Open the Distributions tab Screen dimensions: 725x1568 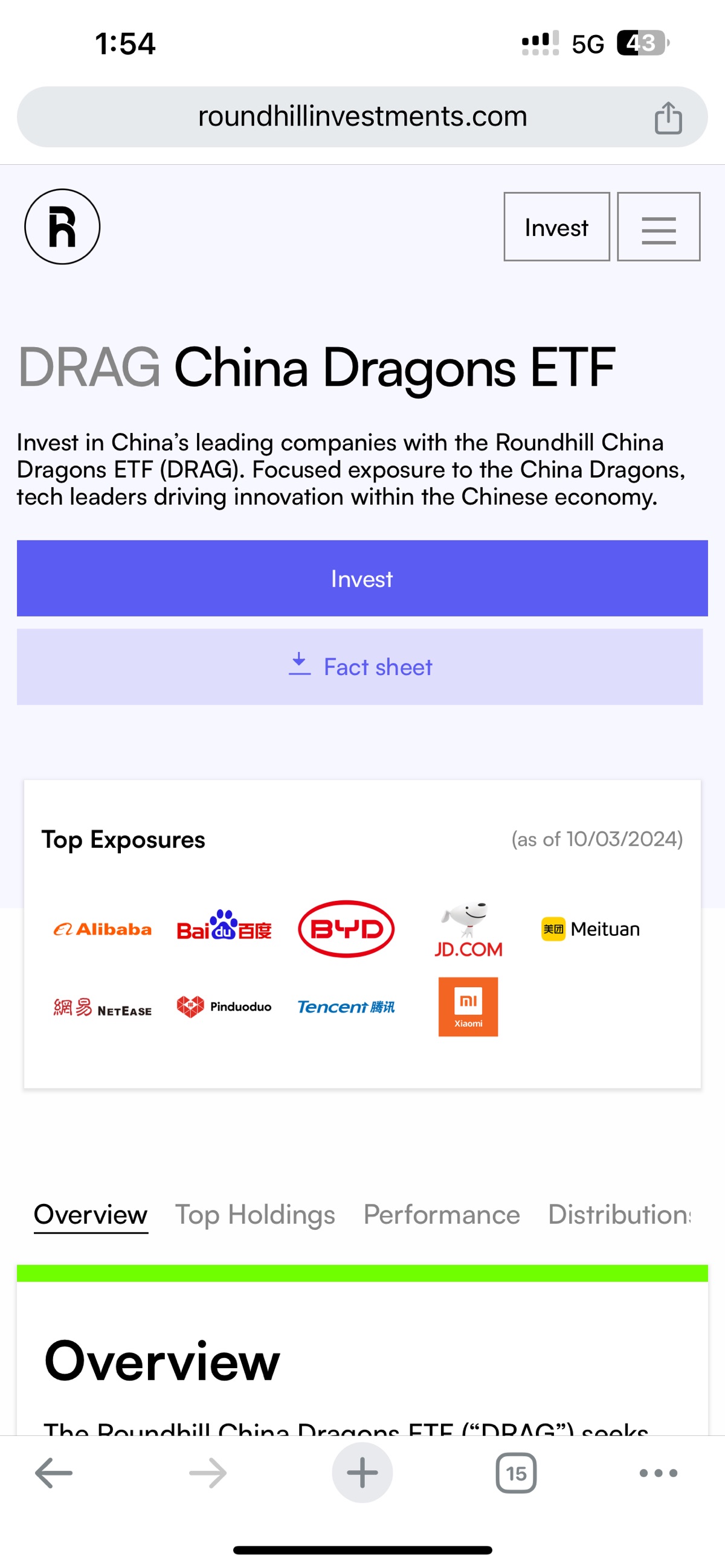click(619, 1214)
